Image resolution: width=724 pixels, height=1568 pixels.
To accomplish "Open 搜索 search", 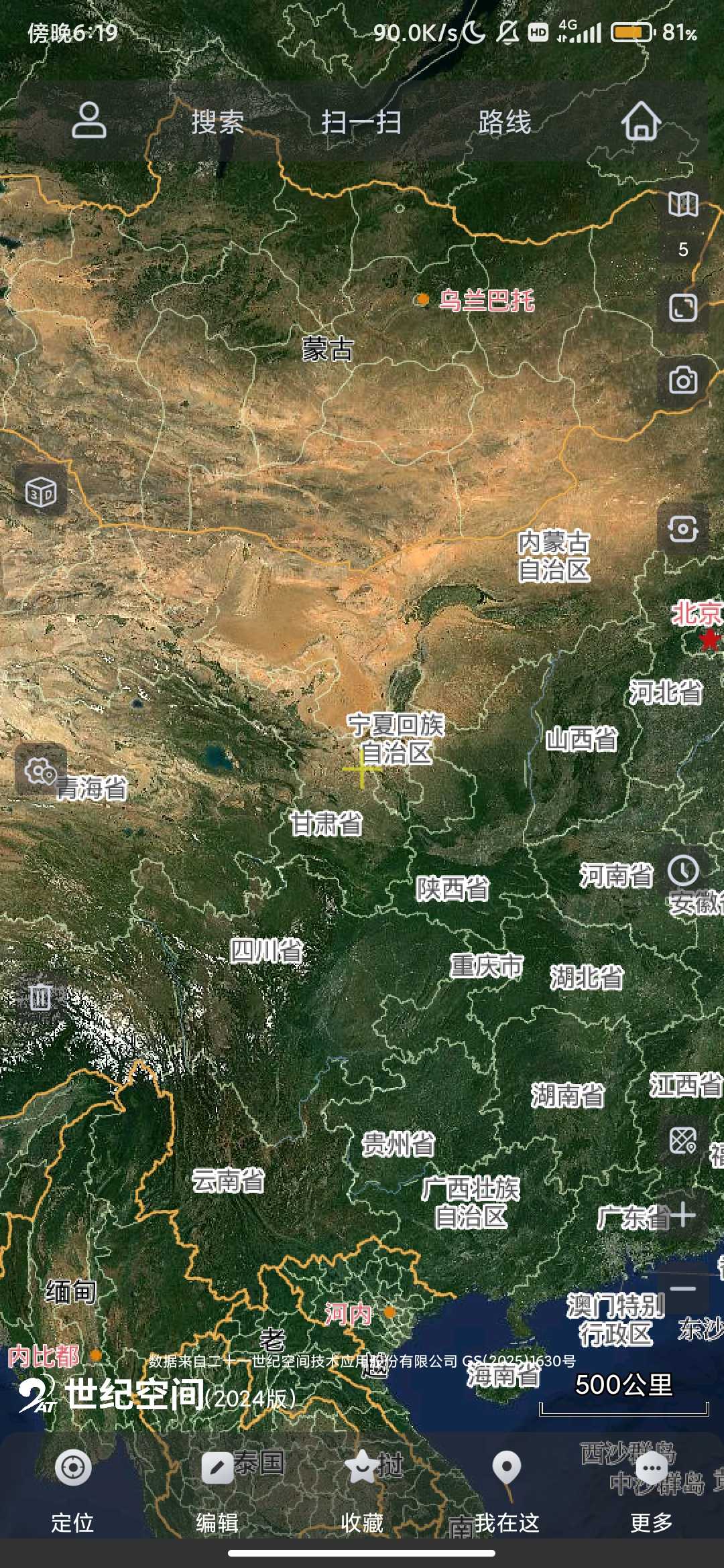I will point(217,122).
